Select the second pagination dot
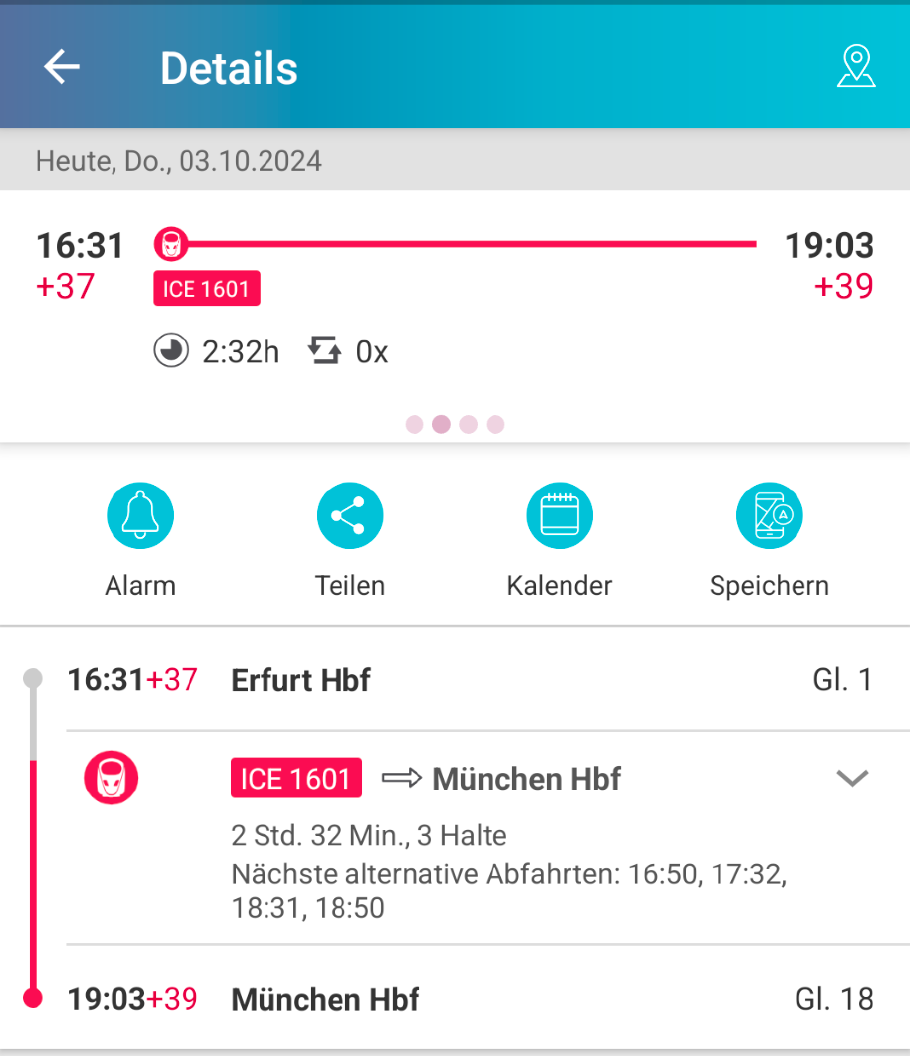The height and width of the screenshot is (1056, 910). pyautogui.click(x=441, y=425)
